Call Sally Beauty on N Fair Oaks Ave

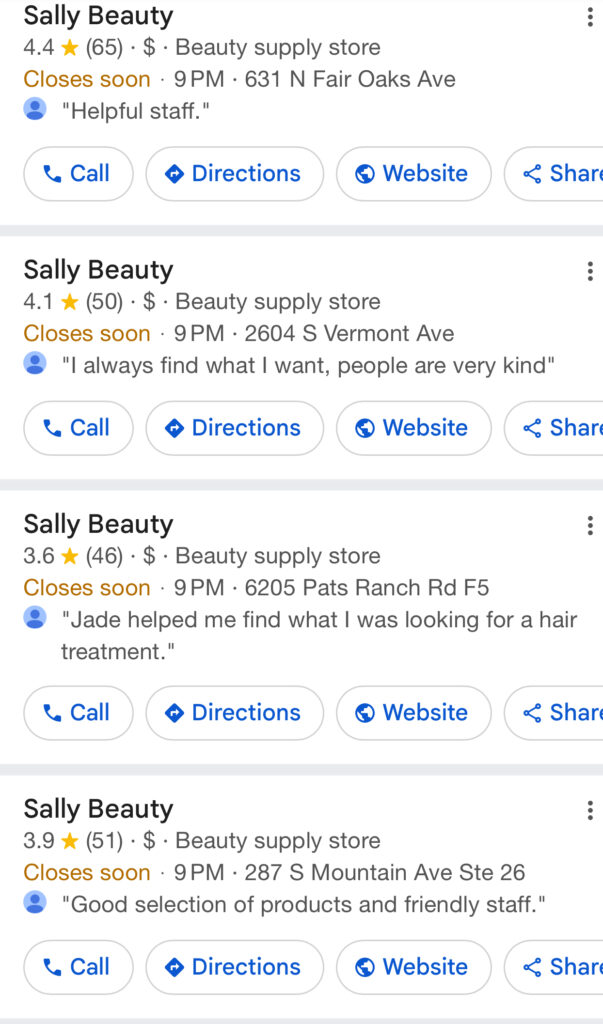[78, 174]
